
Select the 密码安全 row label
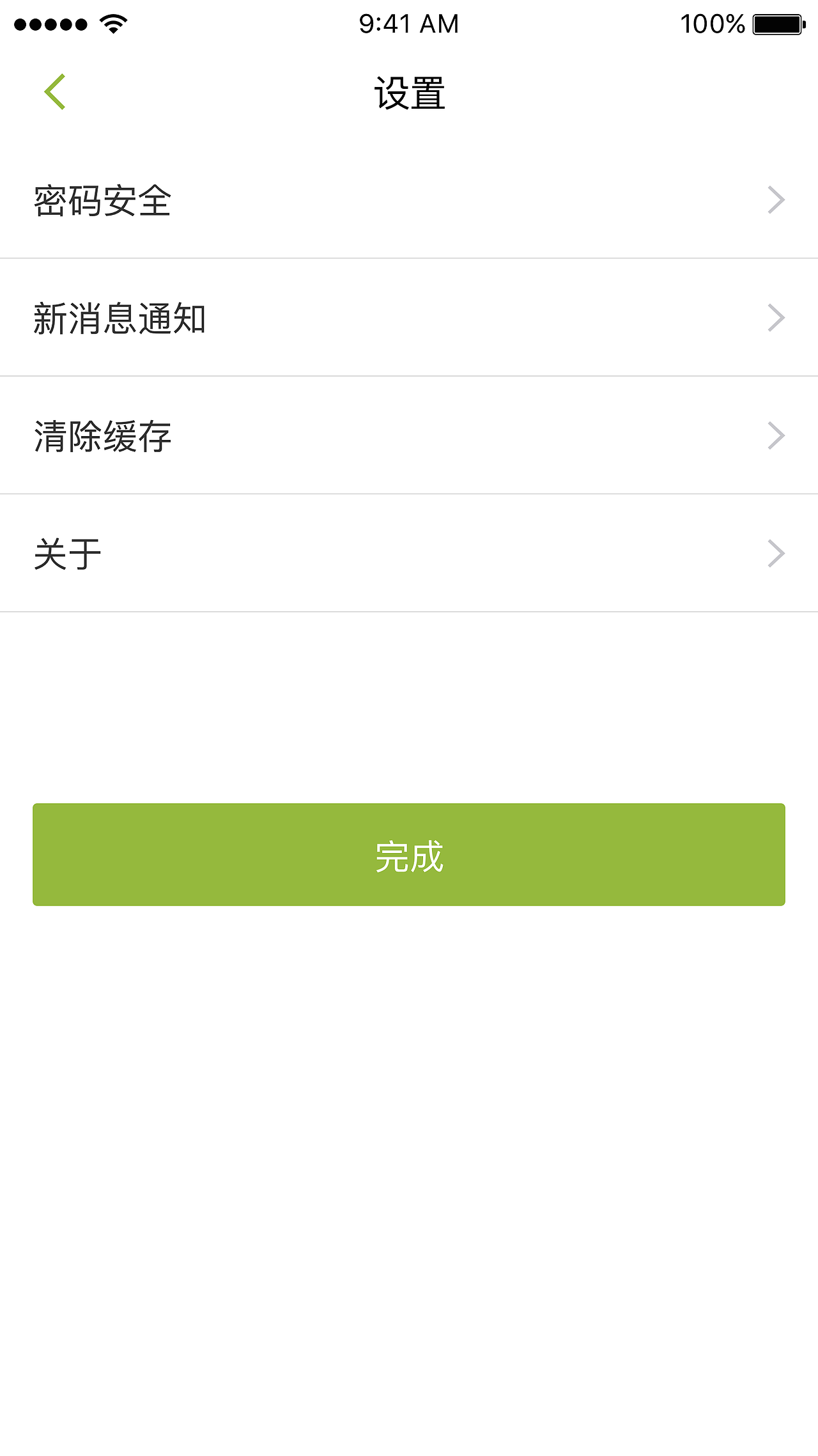[104, 199]
